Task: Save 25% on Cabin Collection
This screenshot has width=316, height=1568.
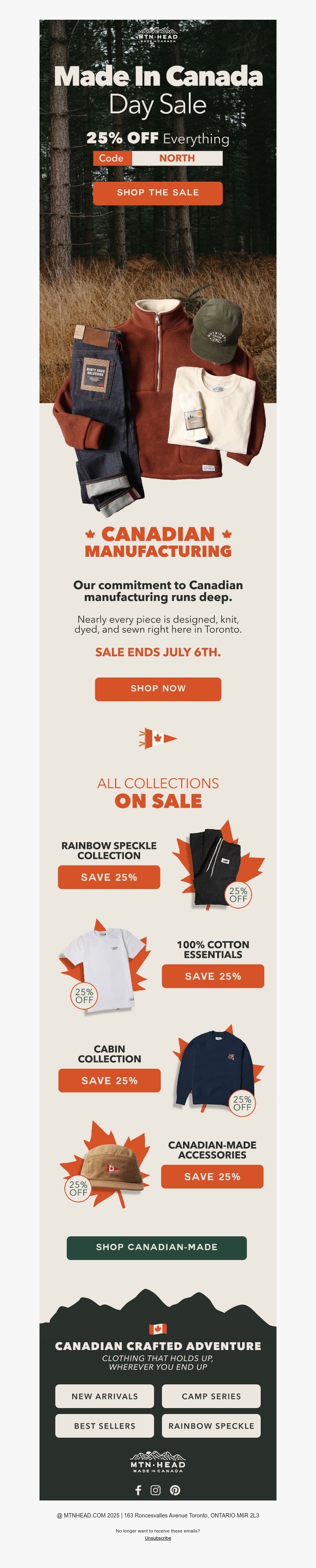Action: pyautogui.click(x=109, y=1080)
